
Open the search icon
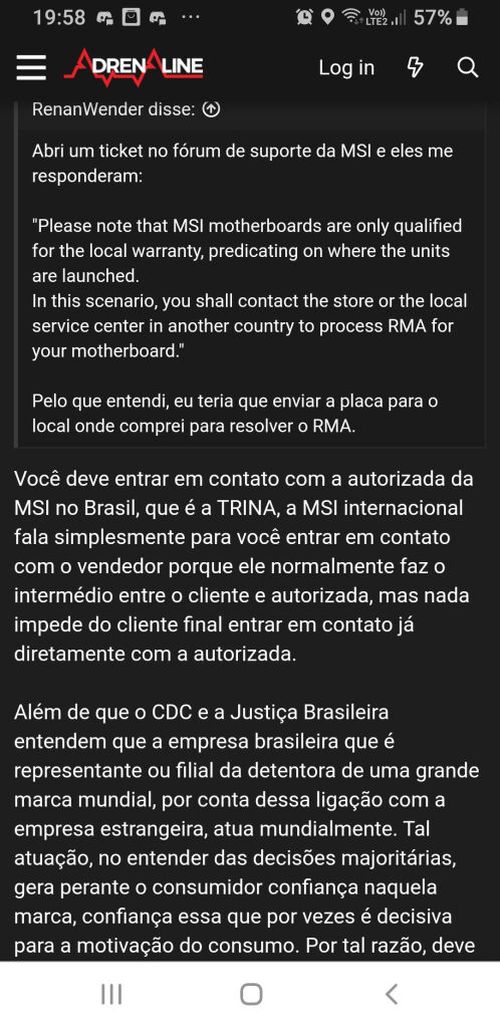tap(468, 68)
